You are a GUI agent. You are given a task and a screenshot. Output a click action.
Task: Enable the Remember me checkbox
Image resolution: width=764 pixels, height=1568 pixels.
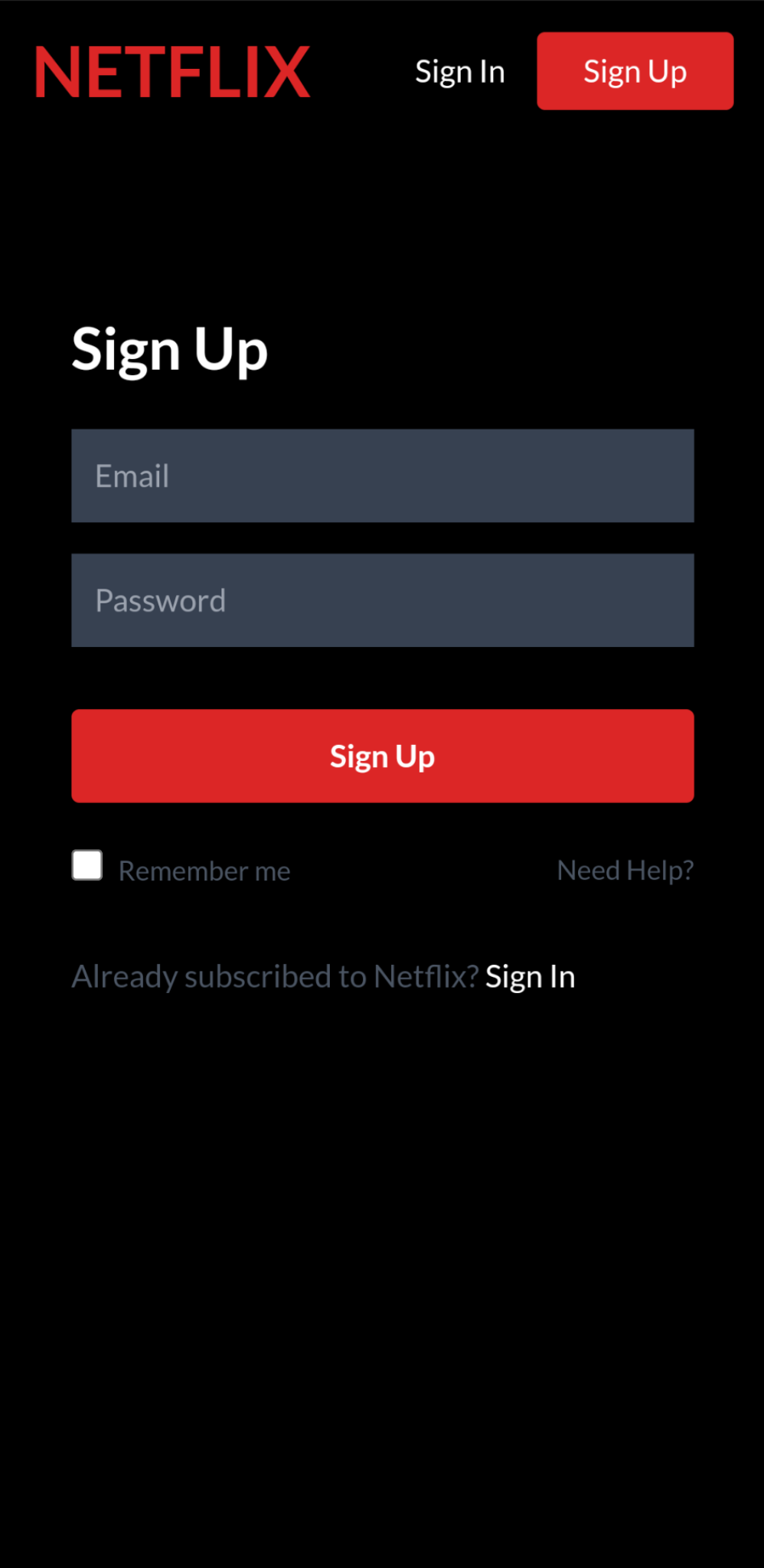87,865
